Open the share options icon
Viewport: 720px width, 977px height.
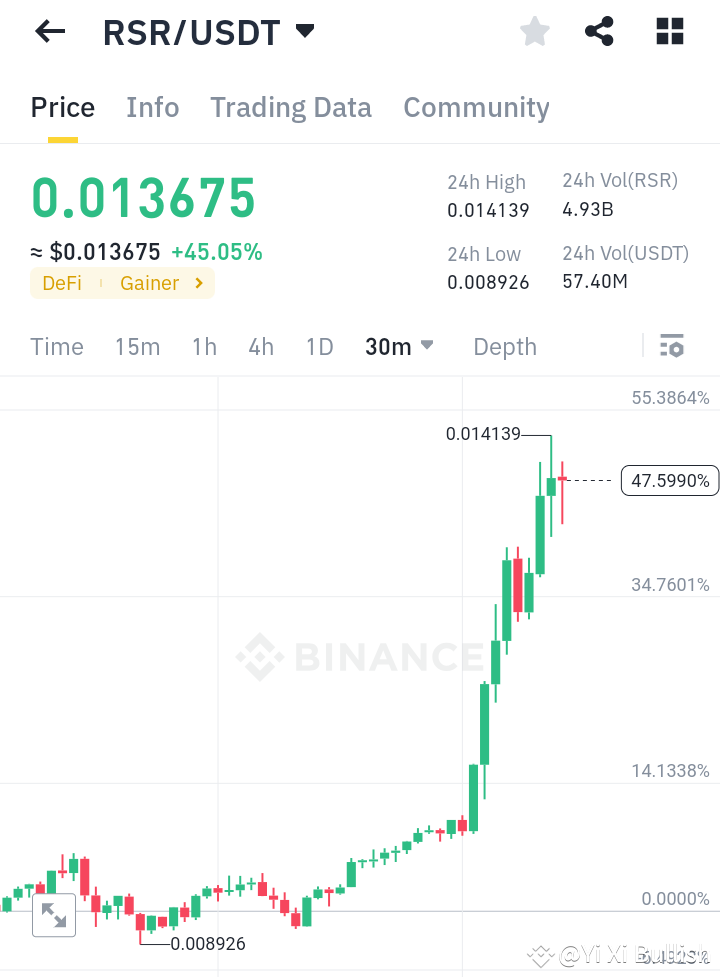(x=599, y=31)
